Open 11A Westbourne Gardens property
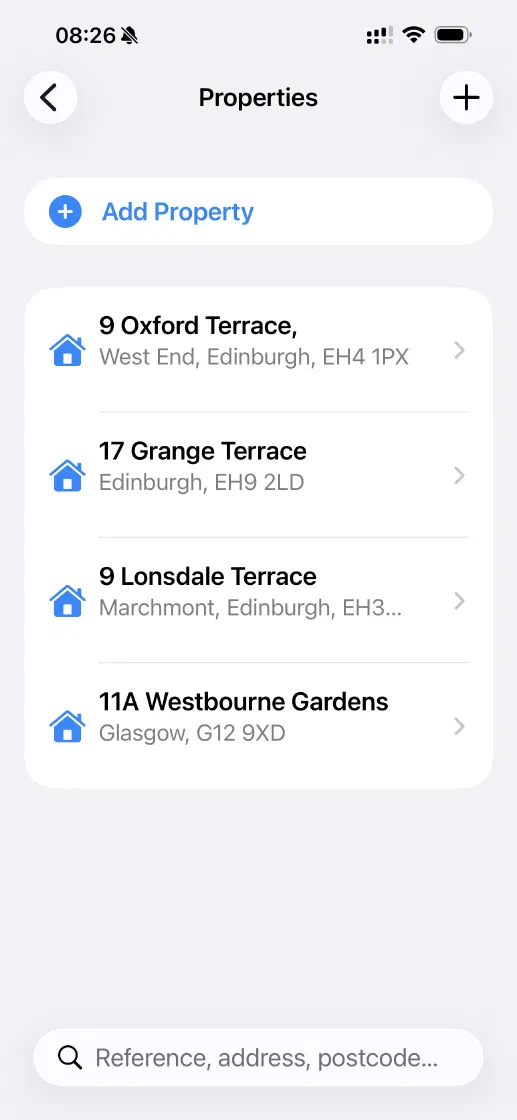The image size is (517, 1120). pos(258,726)
